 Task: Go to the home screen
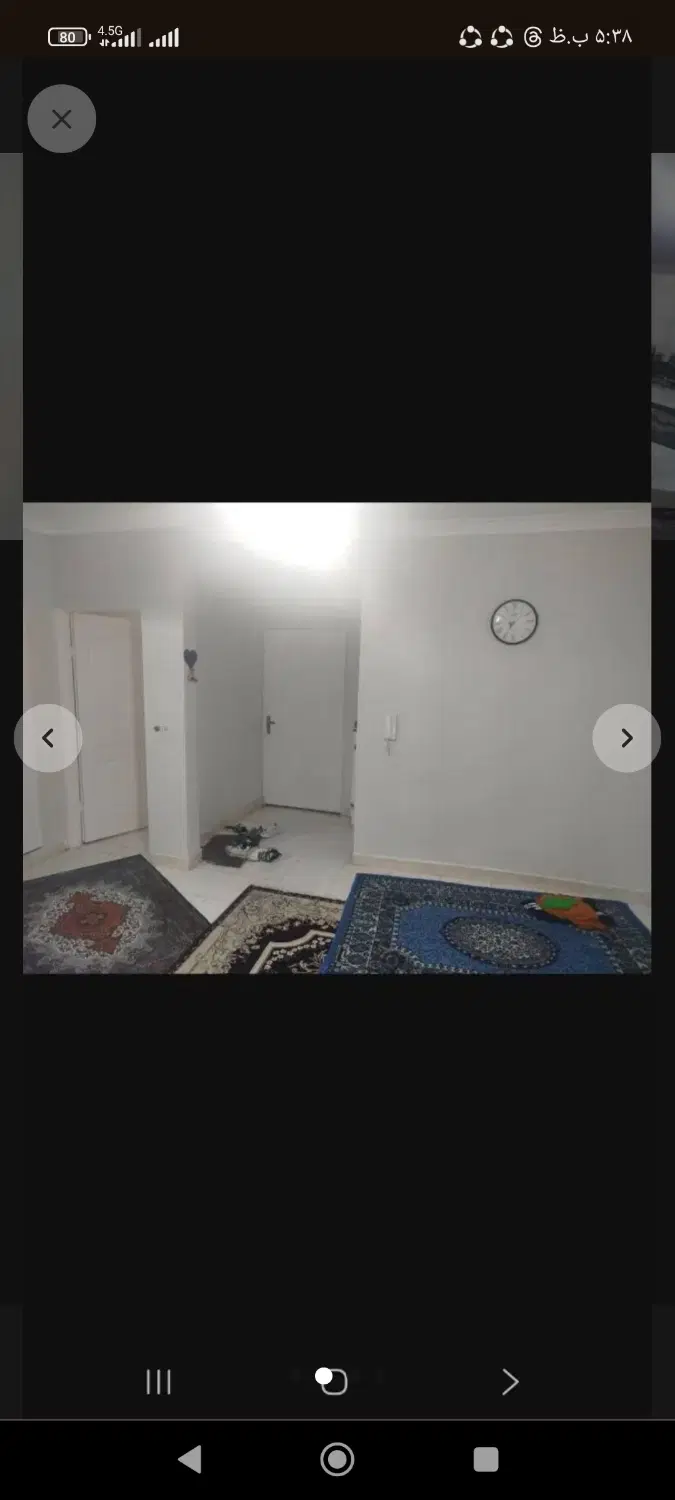coord(337,1459)
